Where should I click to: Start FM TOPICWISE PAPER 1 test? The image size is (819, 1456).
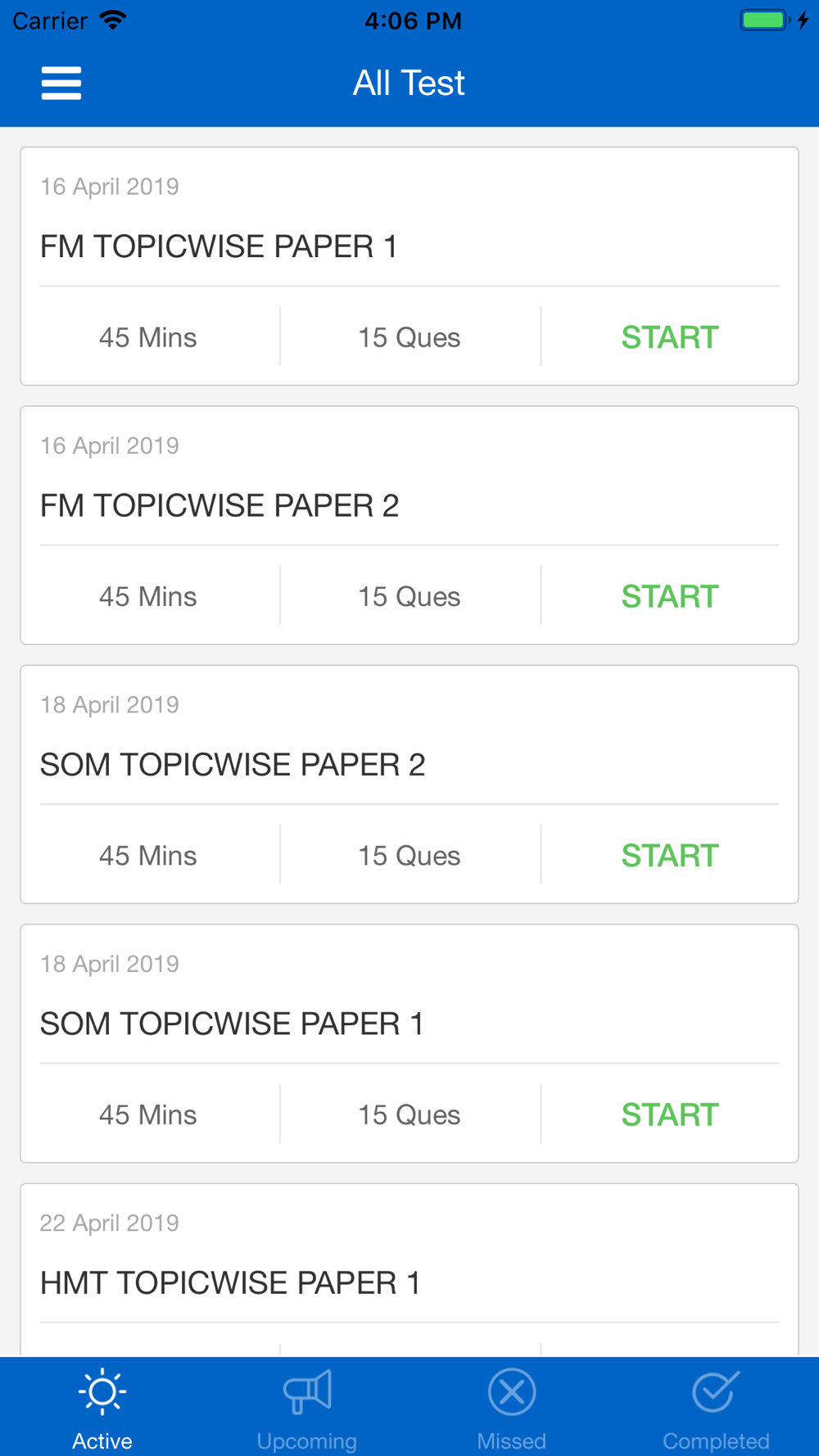pos(669,337)
